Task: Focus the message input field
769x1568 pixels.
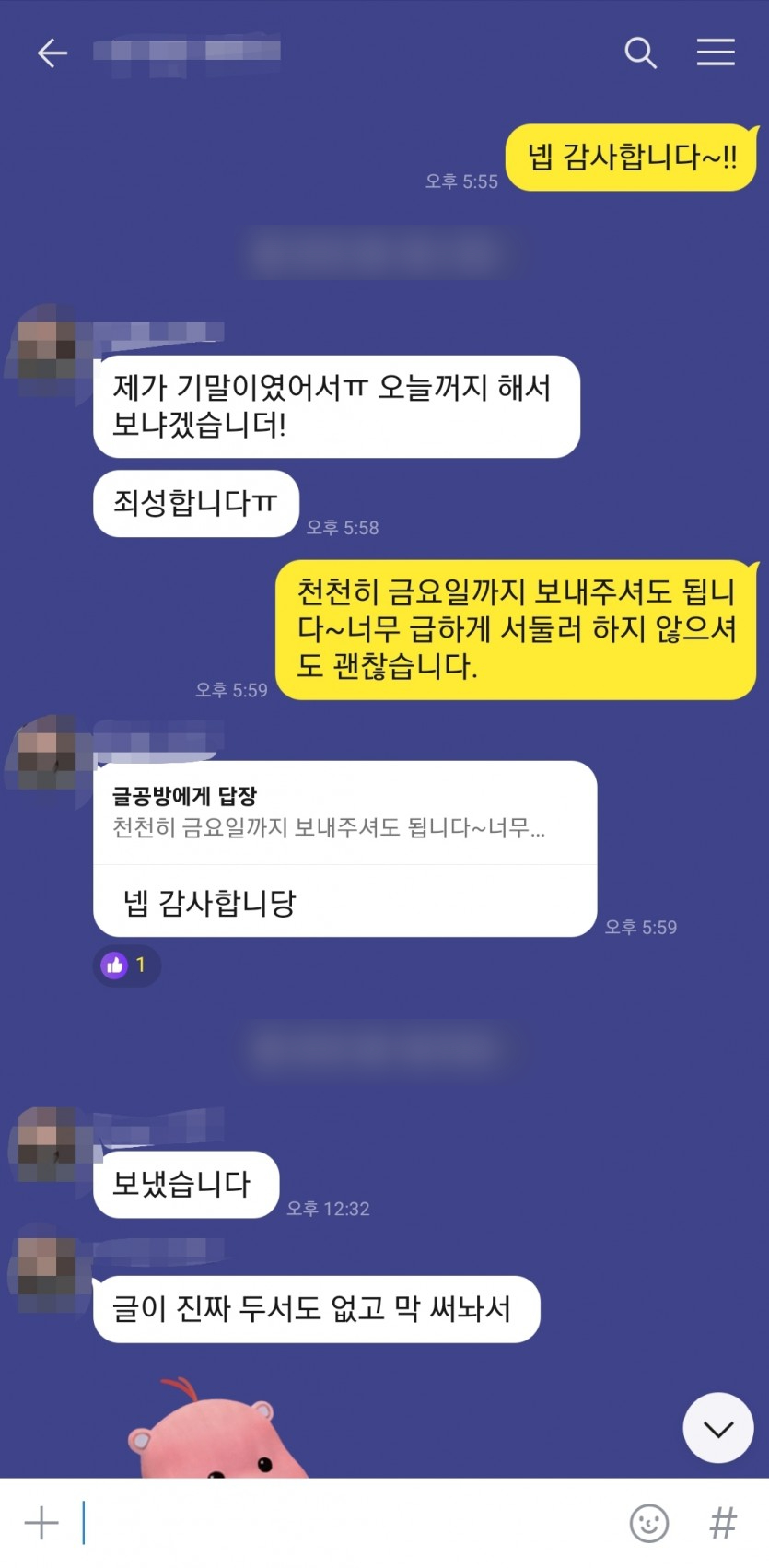Action: [x=350, y=1523]
